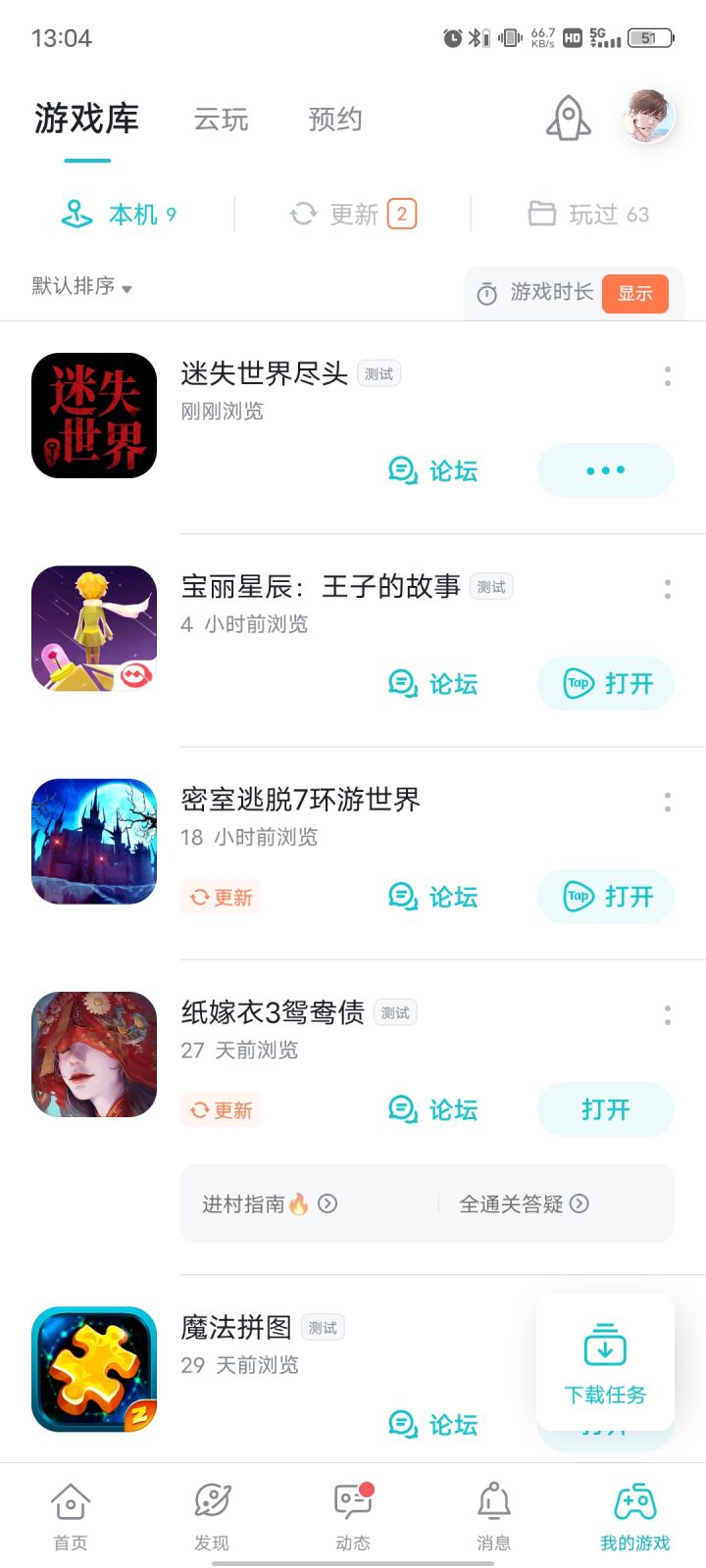706x1568 pixels.
Task: Open more options for 迷失世界尽头
Action: click(668, 375)
